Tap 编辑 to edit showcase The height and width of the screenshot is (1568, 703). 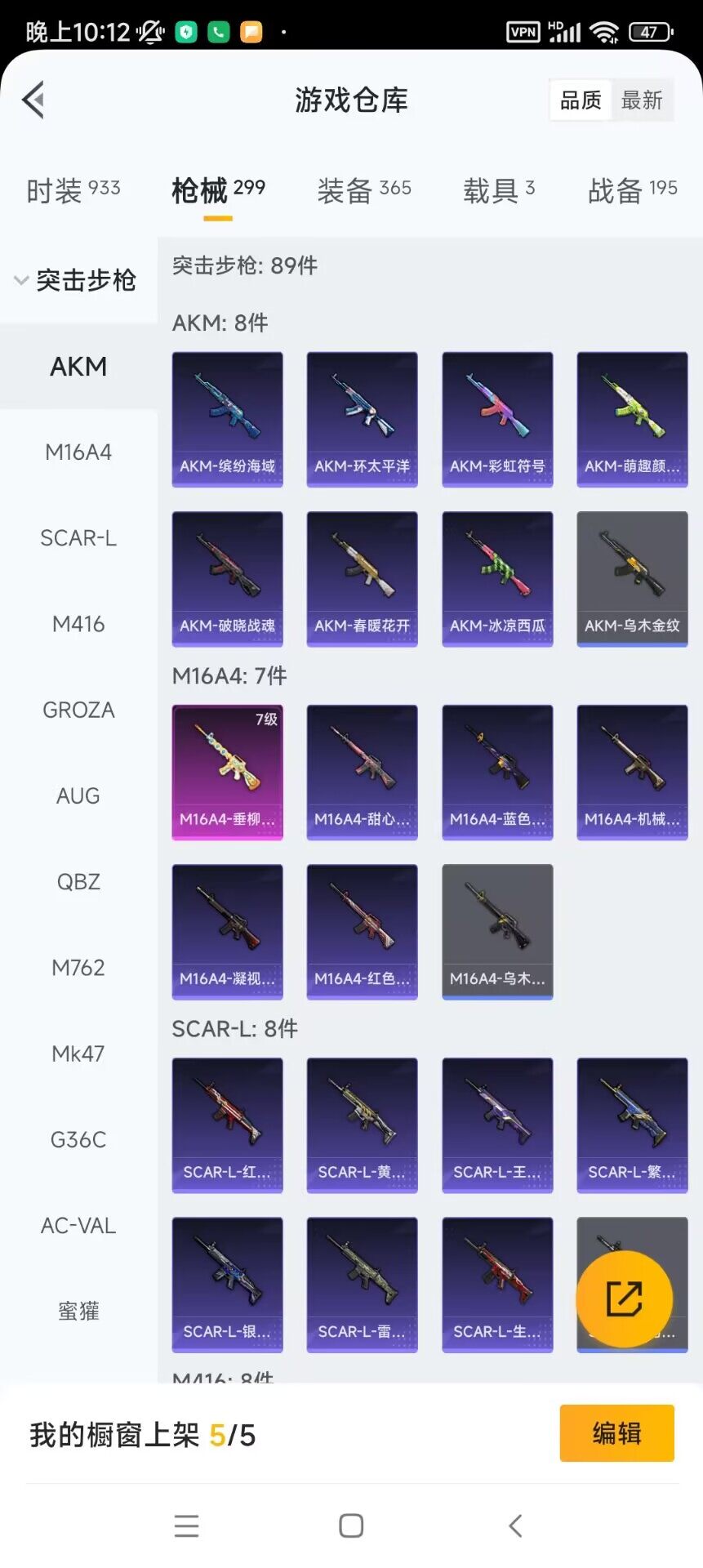(616, 1433)
